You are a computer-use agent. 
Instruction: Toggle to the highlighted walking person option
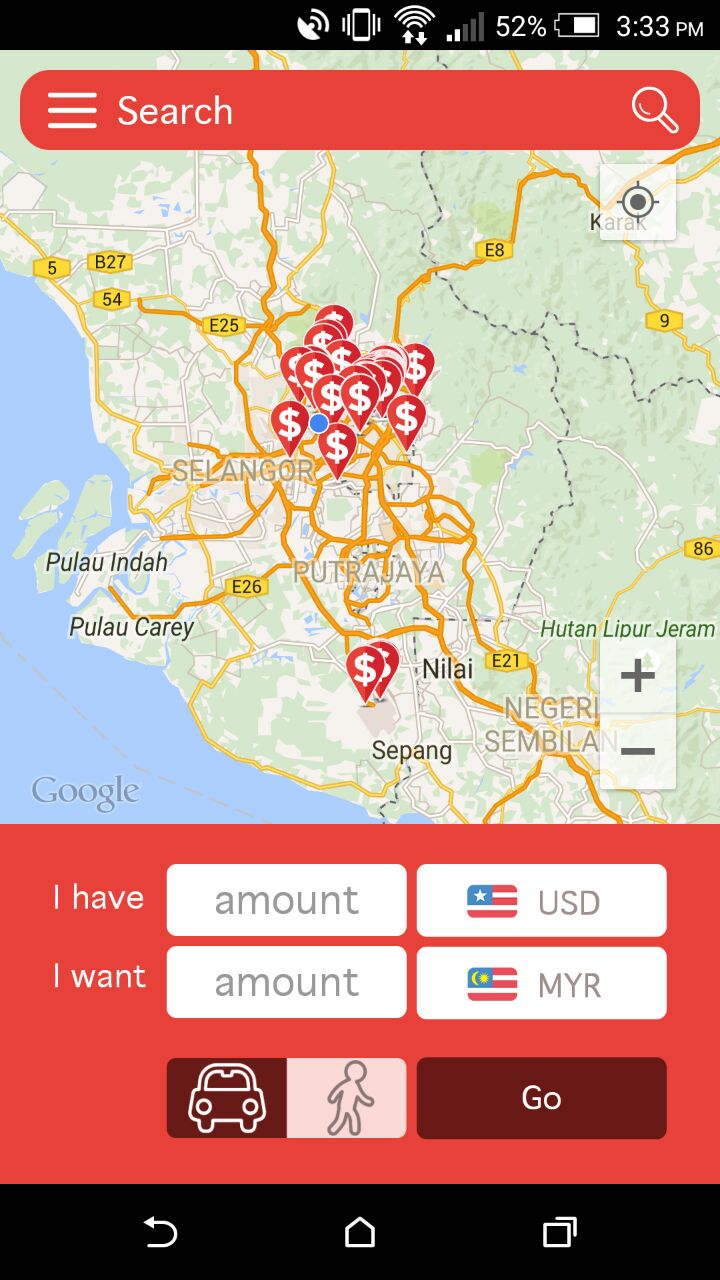pyautogui.click(x=345, y=1097)
